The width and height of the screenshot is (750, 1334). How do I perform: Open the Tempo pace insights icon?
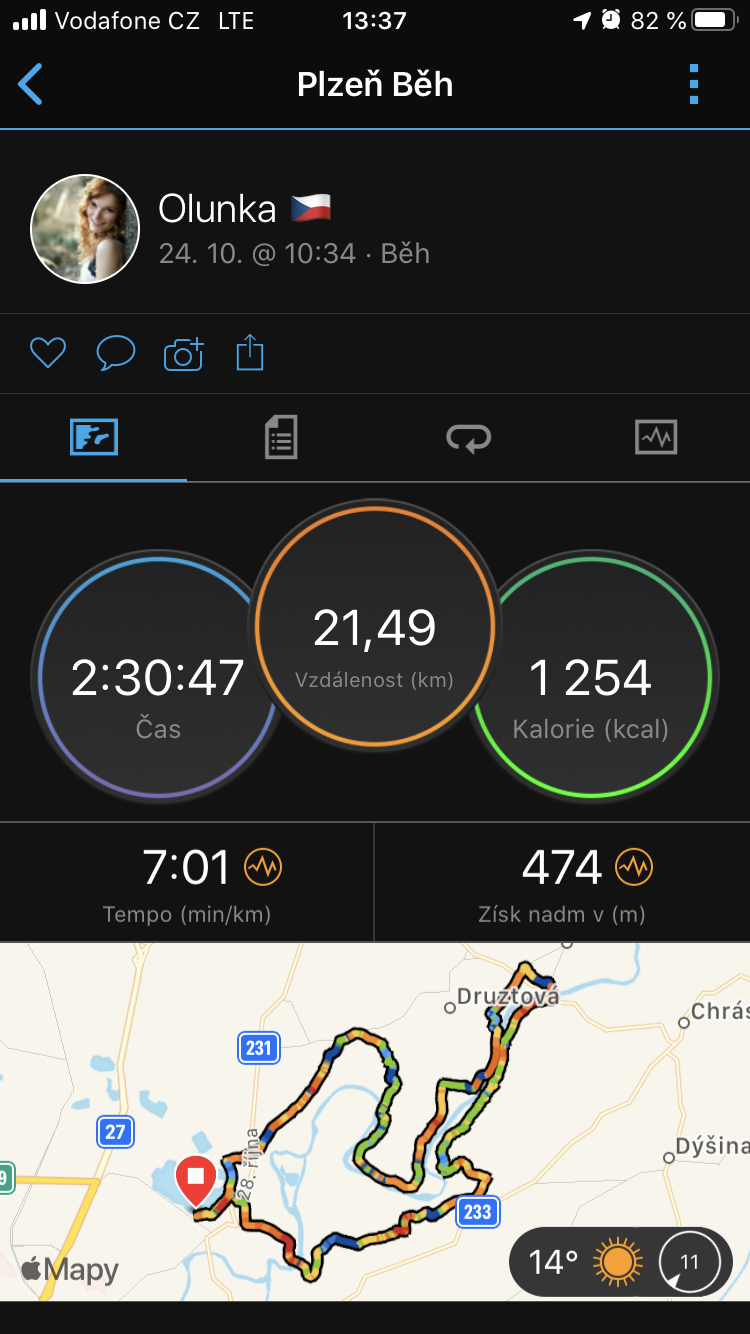pyautogui.click(x=263, y=867)
